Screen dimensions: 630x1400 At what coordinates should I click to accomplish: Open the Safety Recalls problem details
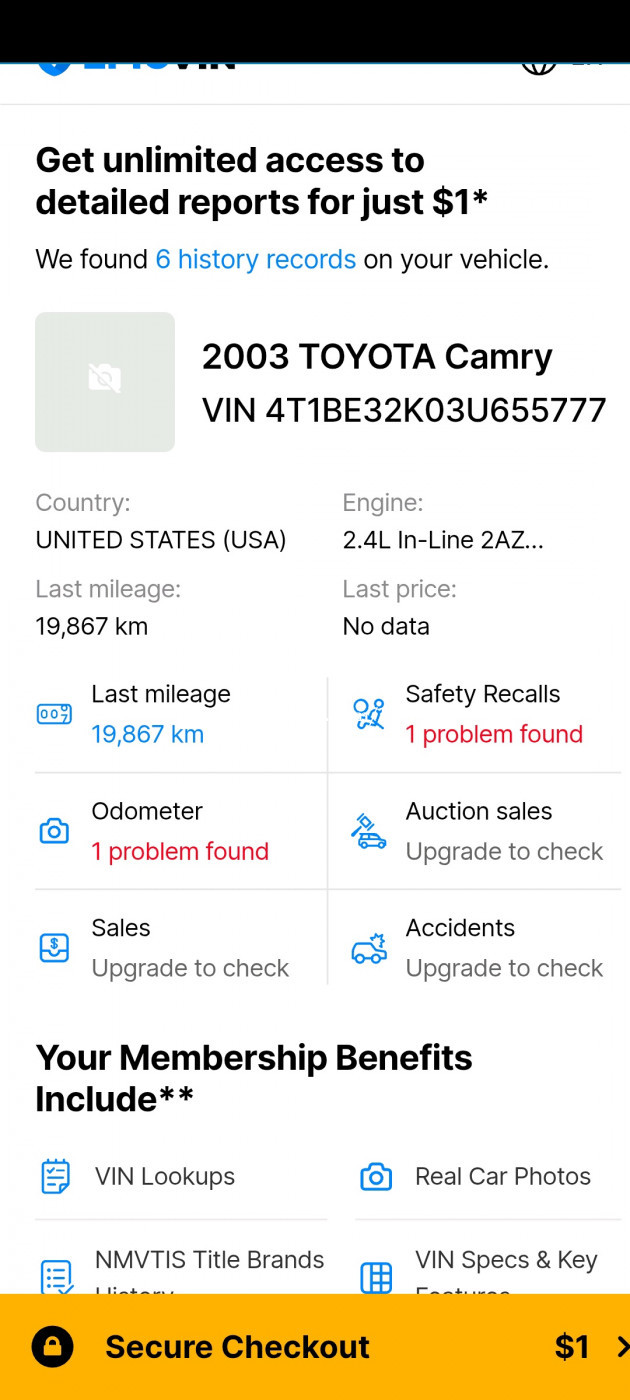[x=475, y=715]
